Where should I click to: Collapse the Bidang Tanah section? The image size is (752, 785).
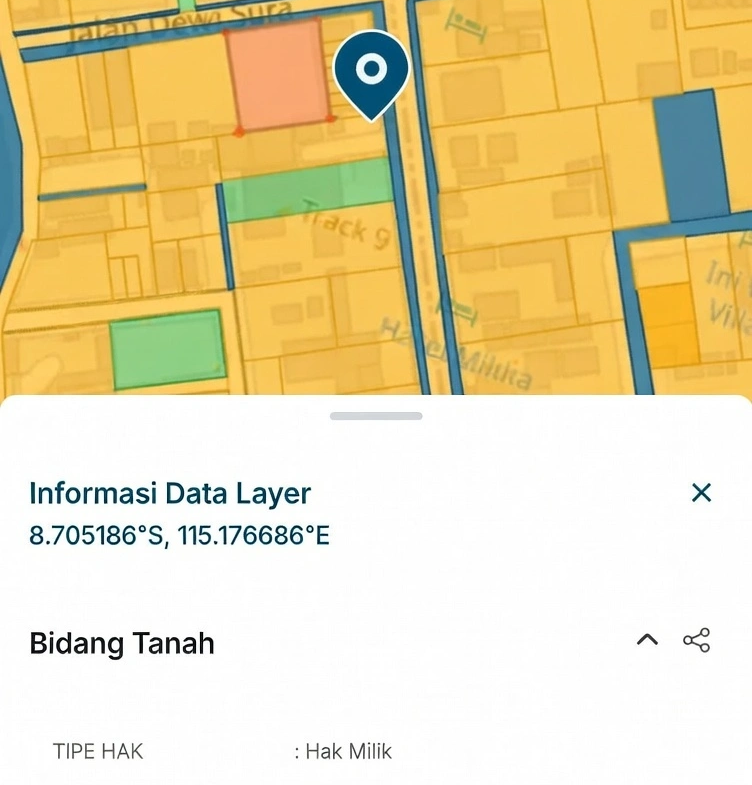point(647,640)
